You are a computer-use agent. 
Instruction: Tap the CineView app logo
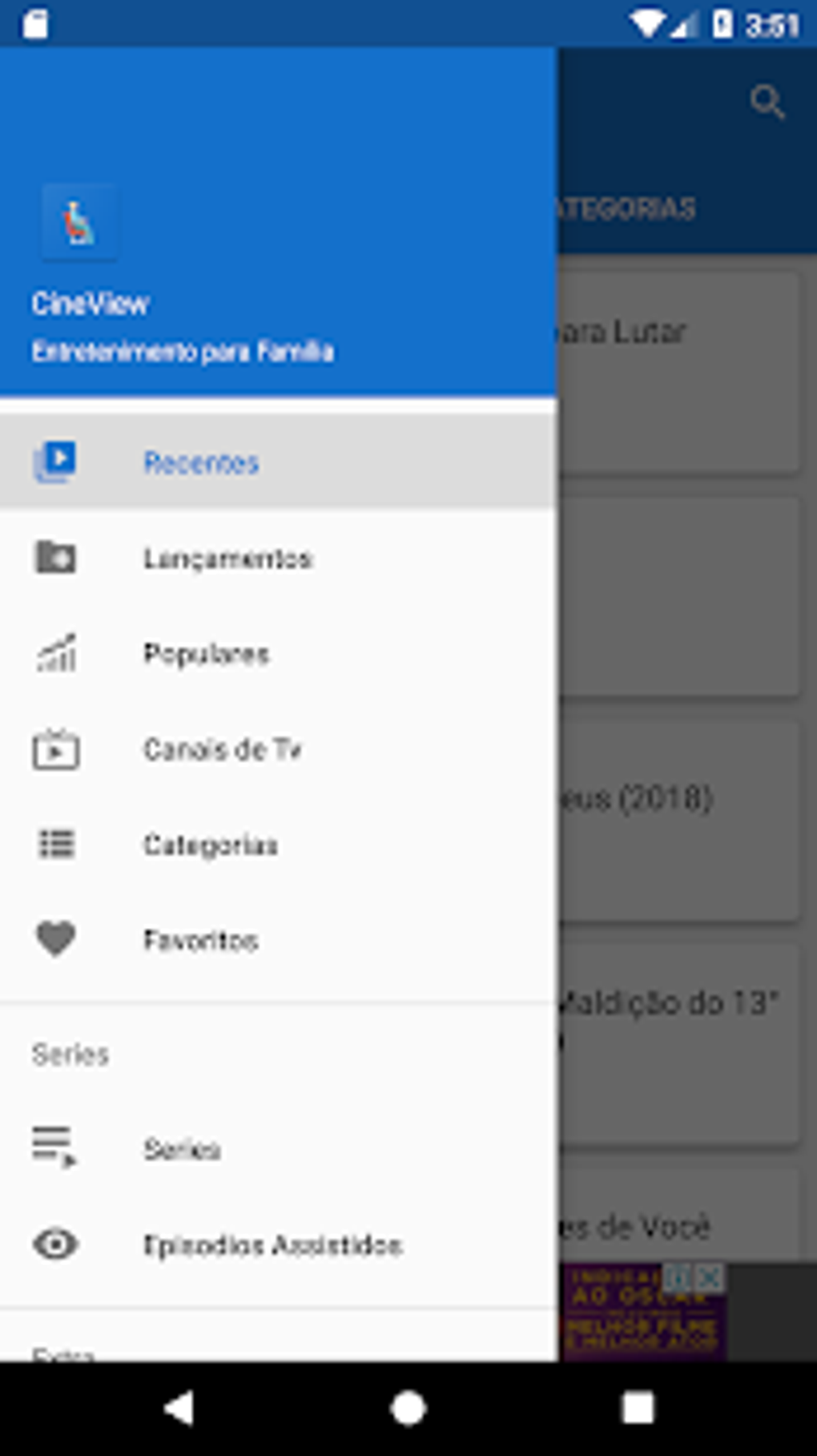pos(78,222)
